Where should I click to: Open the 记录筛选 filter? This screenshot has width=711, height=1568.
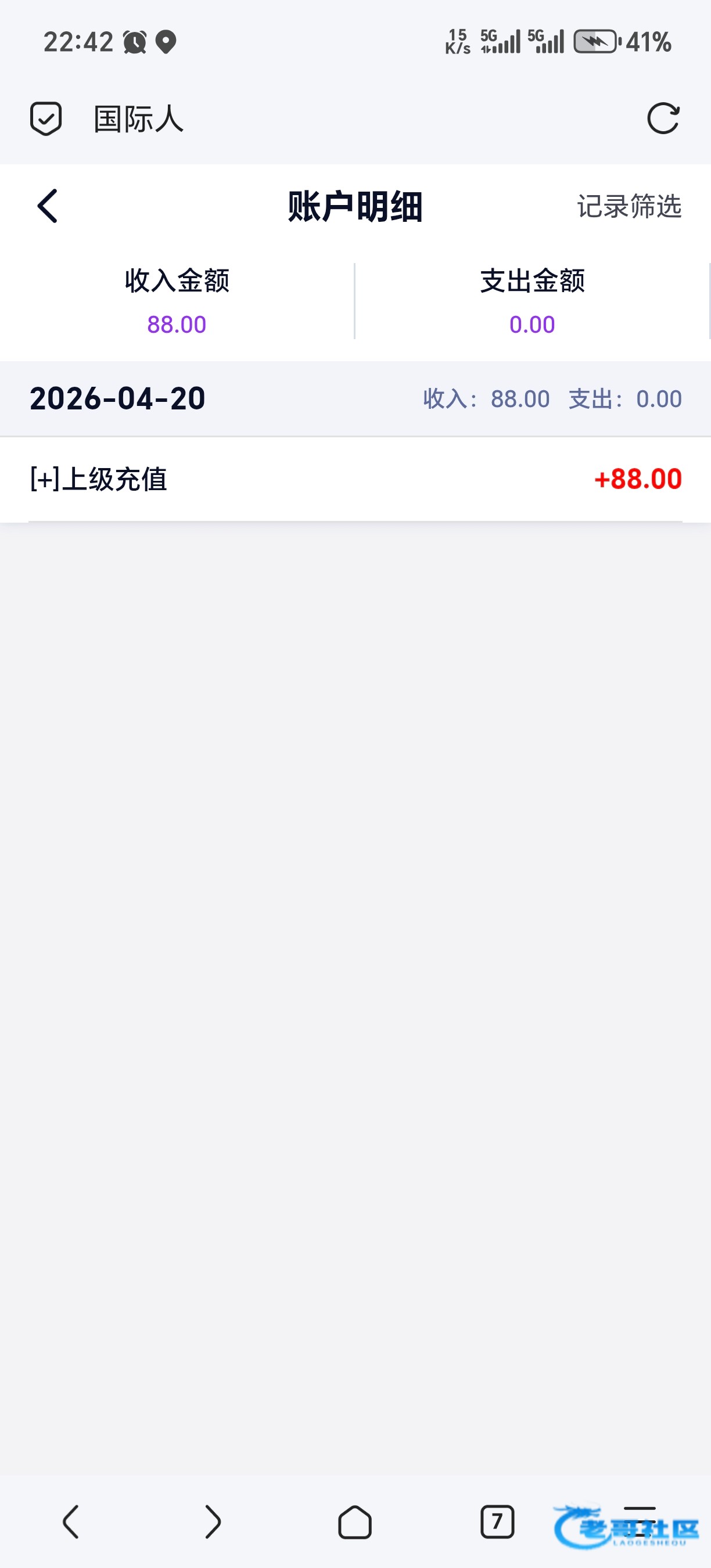click(x=629, y=206)
